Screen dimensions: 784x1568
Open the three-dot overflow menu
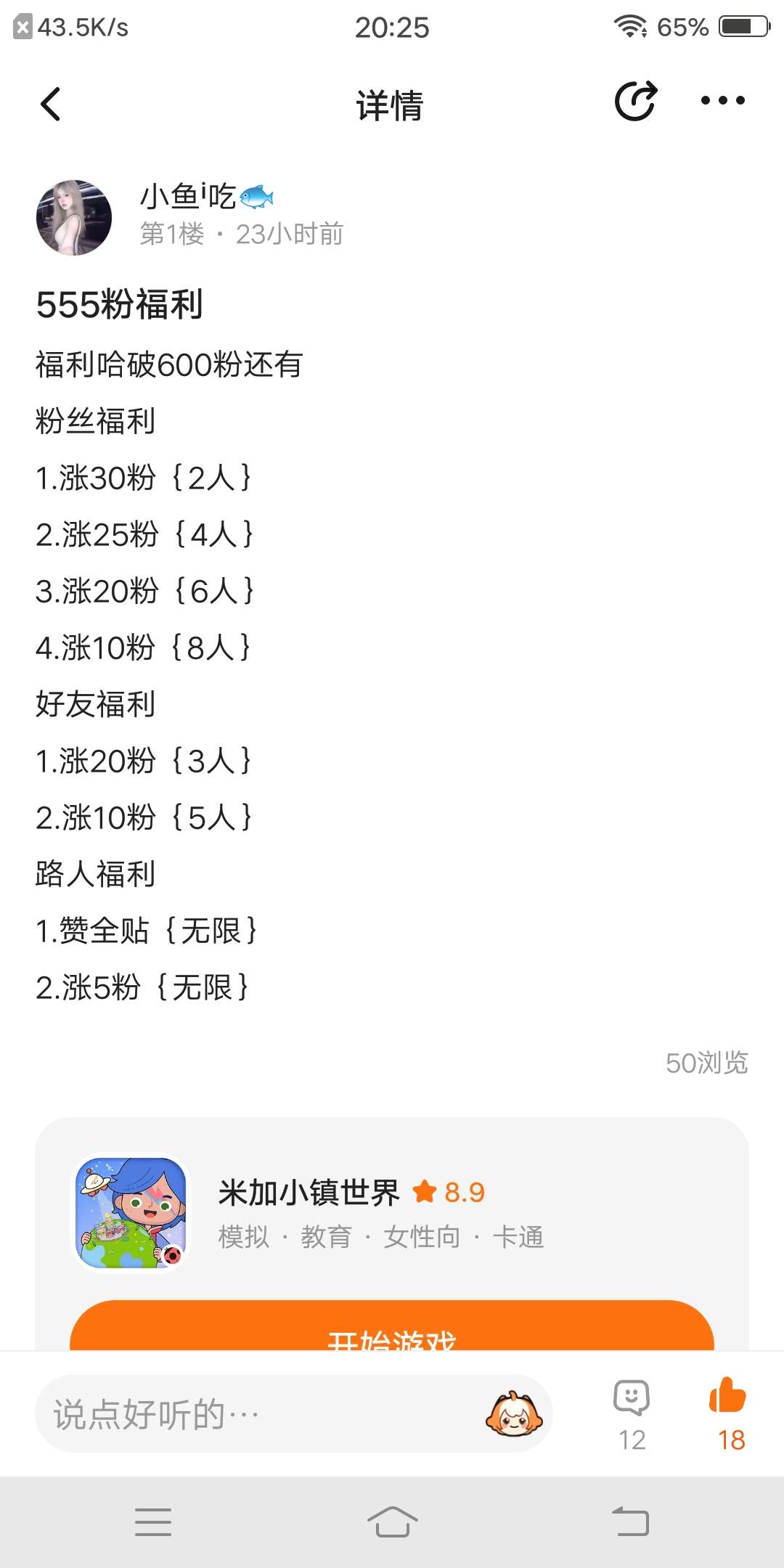pos(722,101)
